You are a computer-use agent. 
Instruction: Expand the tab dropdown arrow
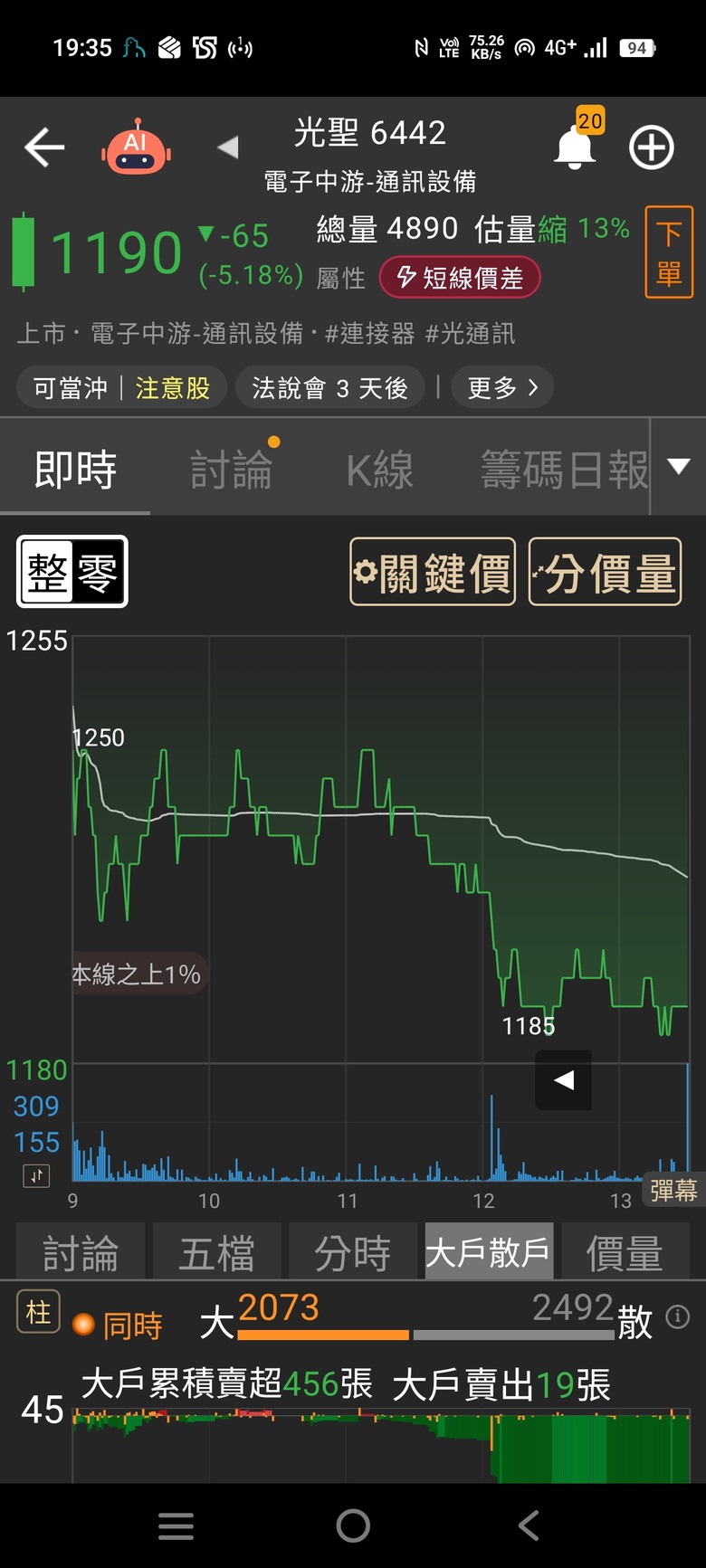(679, 466)
